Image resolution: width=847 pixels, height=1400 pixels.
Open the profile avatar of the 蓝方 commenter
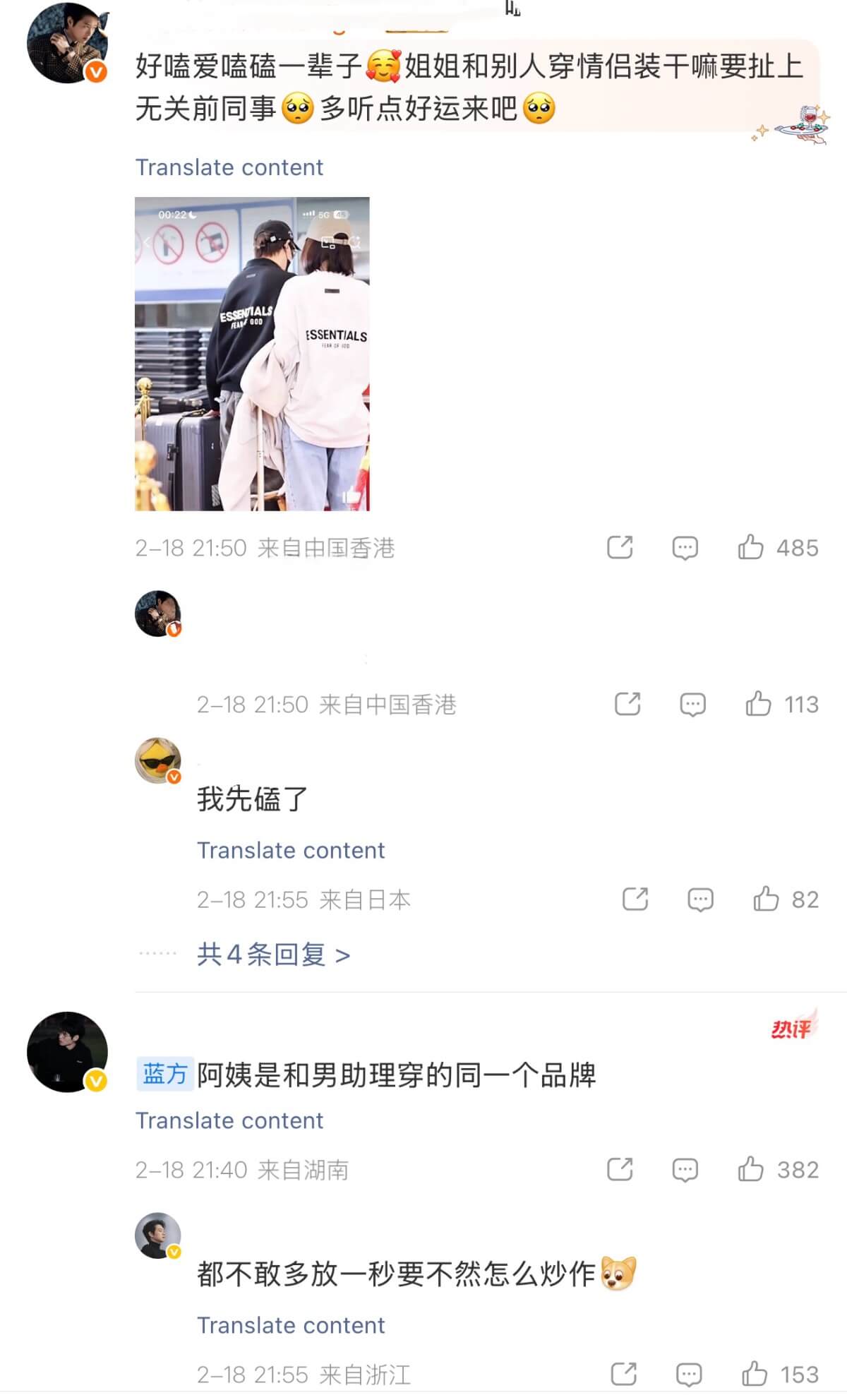click(67, 1052)
